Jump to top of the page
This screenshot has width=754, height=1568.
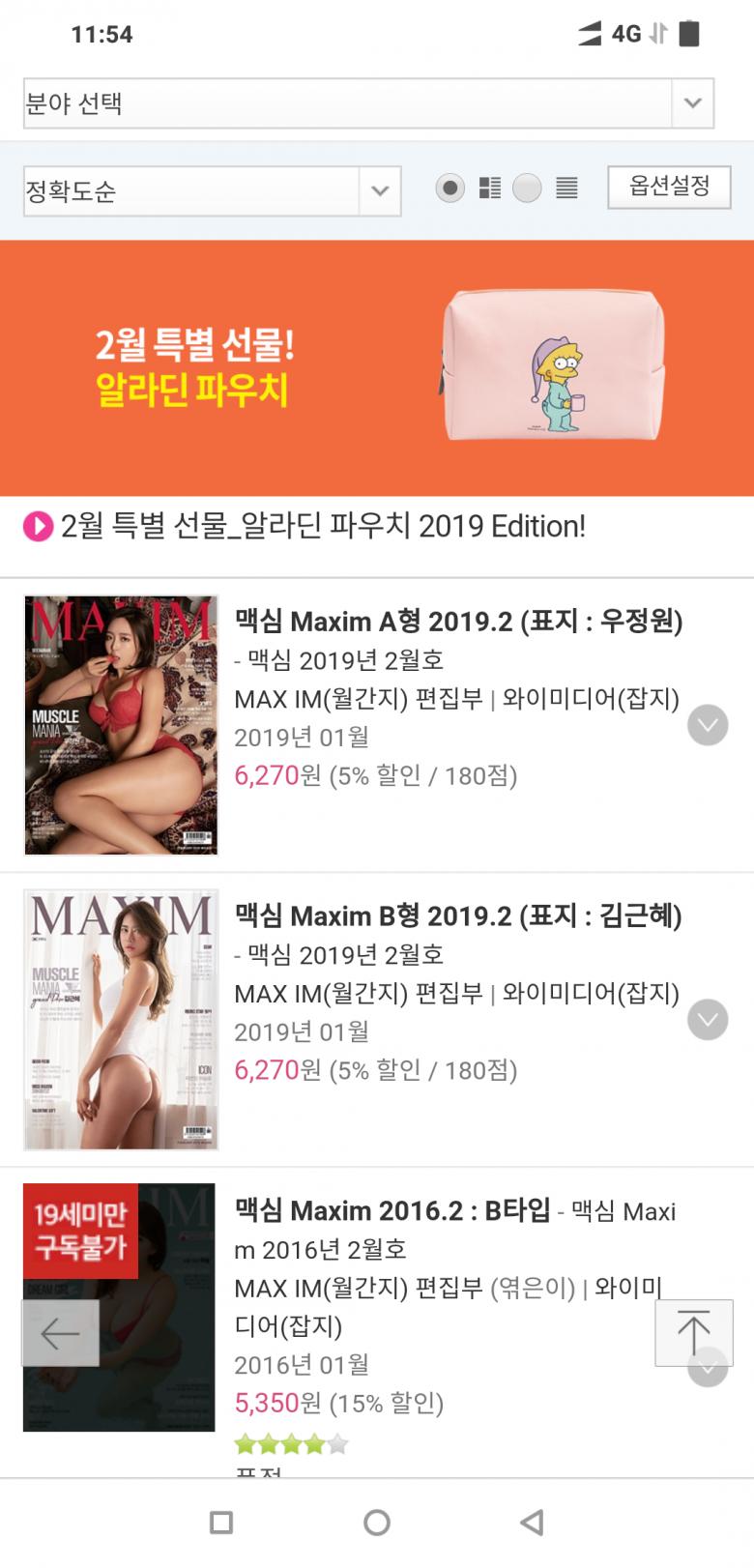tap(693, 1333)
